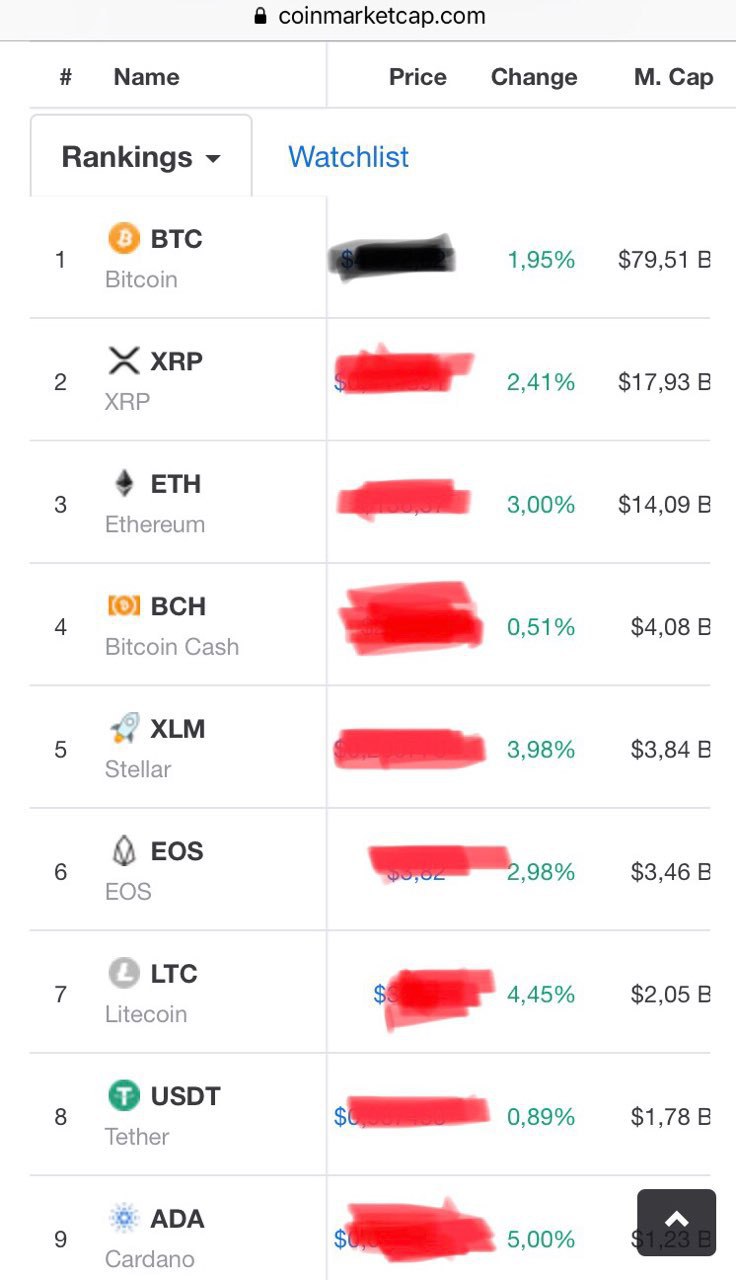
Task: Open the Rankings dropdown
Action: tap(141, 157)
